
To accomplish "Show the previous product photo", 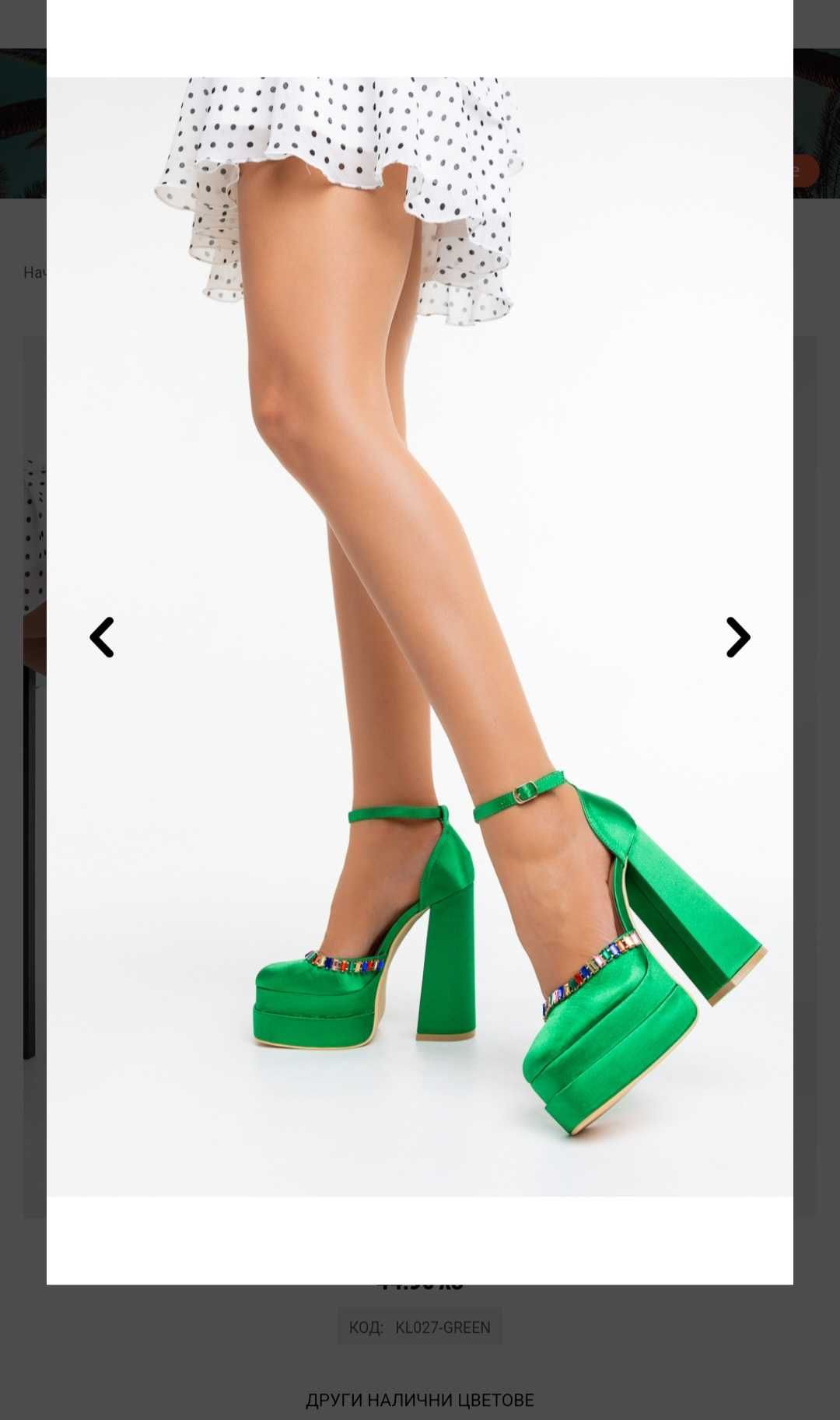I will (102, 637).
